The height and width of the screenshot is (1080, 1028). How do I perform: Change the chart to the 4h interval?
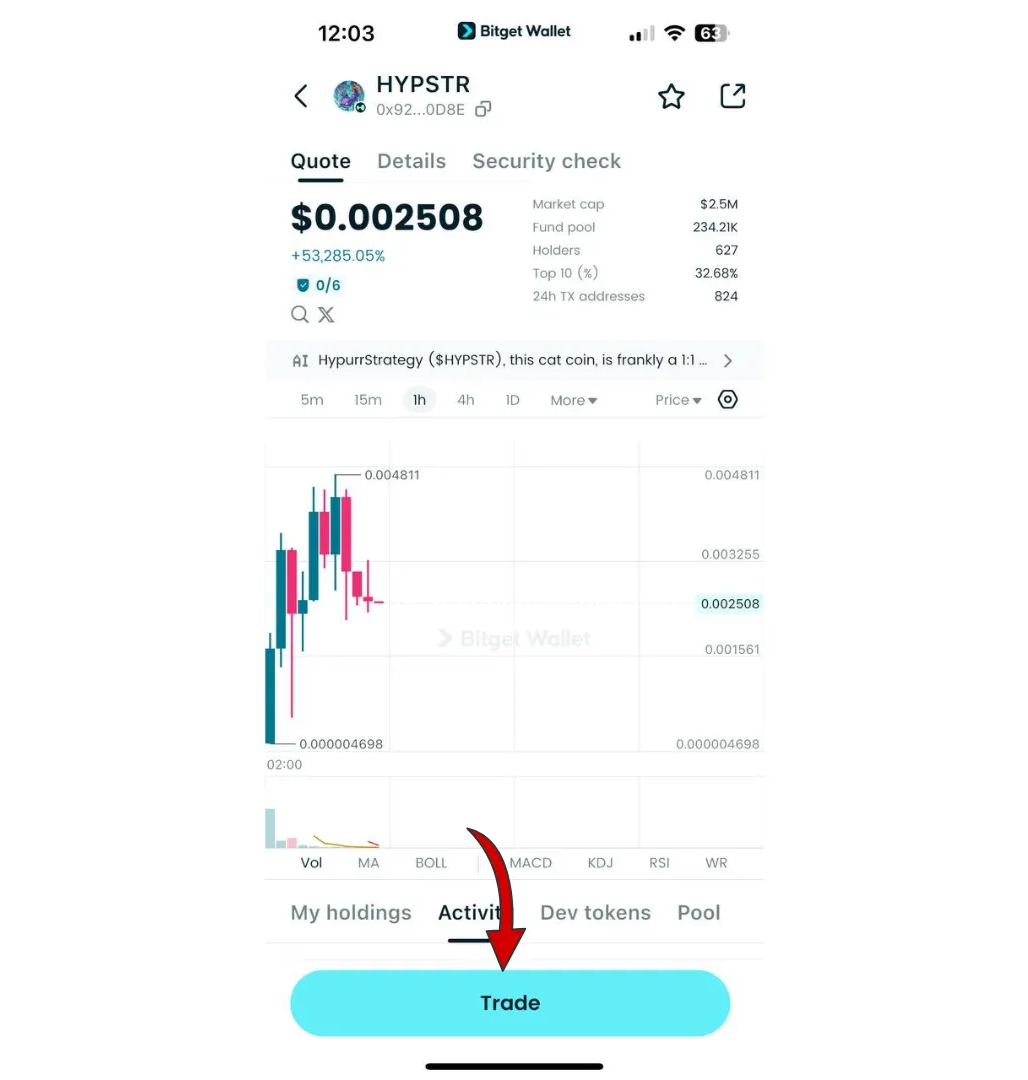(x=466, y=400)
